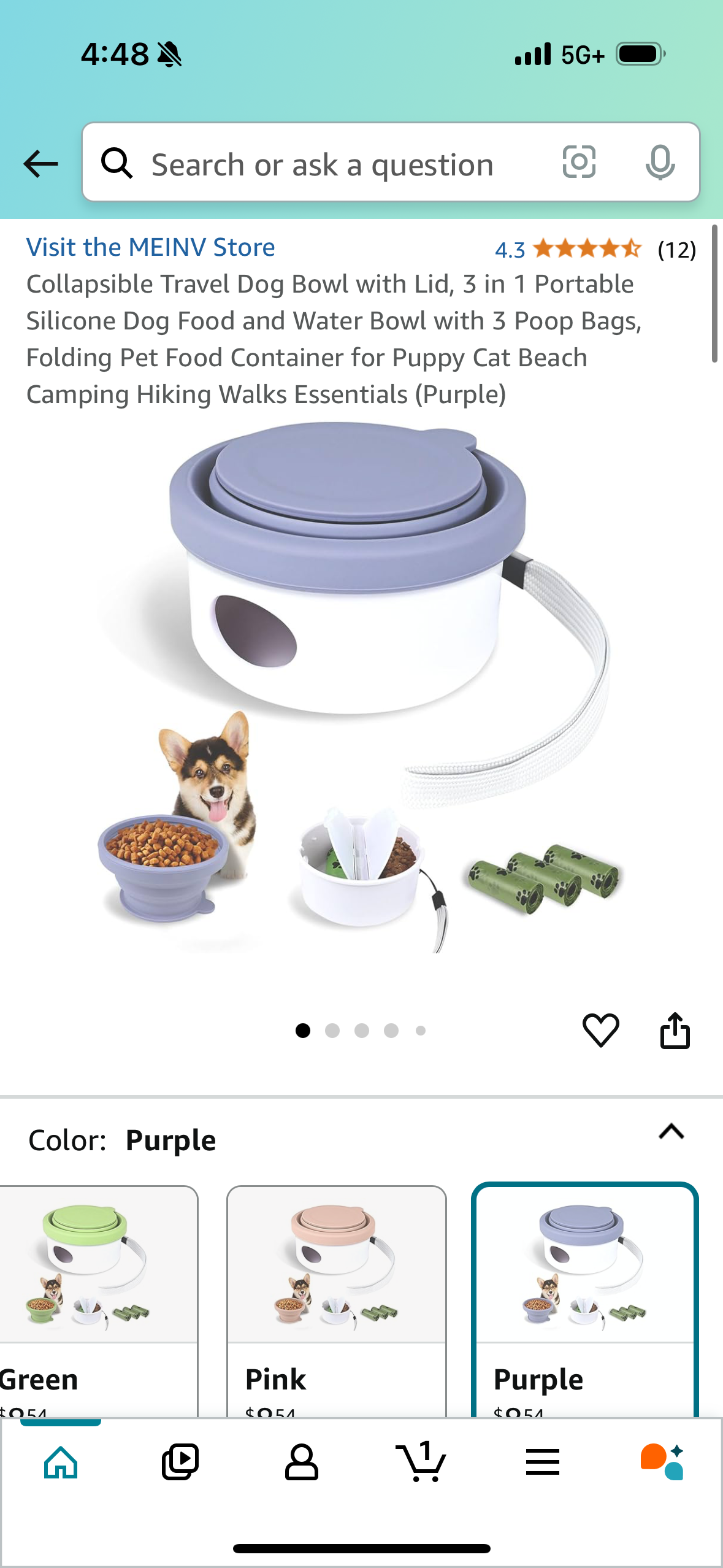Add the item to the wish list with the heart icon

pos(600,1030)
